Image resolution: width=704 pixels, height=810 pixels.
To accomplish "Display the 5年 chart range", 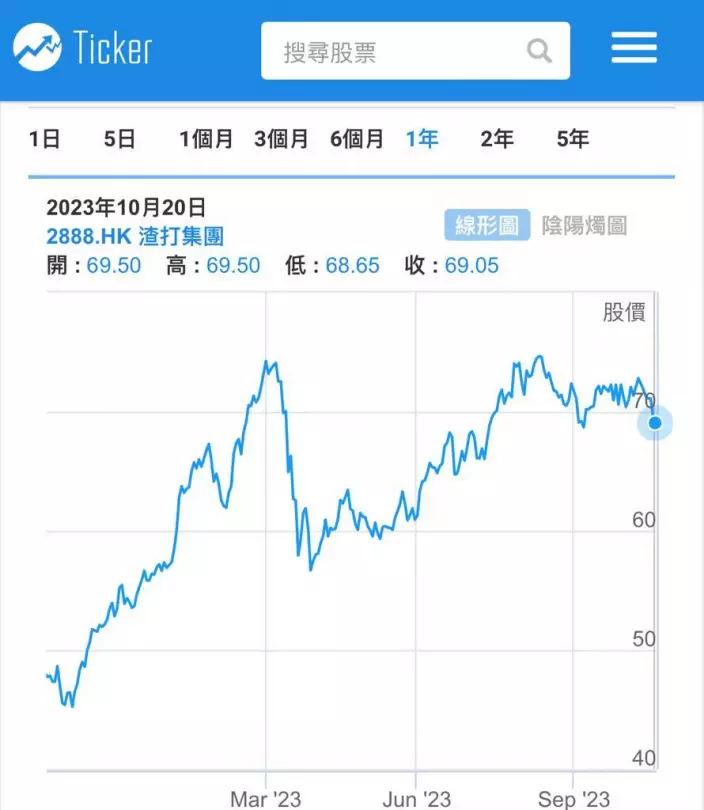I will 573,139.
